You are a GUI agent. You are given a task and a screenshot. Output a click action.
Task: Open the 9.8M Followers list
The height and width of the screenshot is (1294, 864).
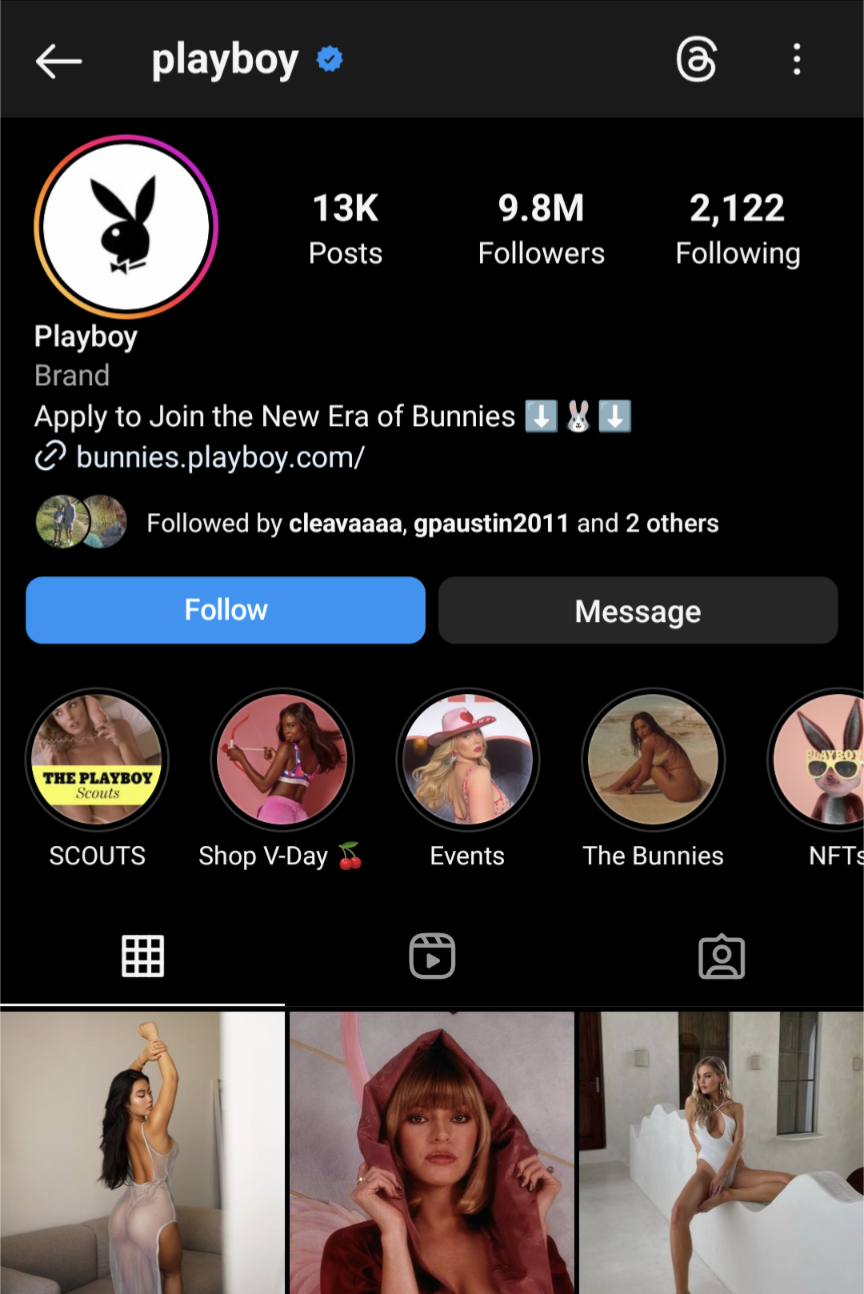(x=541, y=229)
